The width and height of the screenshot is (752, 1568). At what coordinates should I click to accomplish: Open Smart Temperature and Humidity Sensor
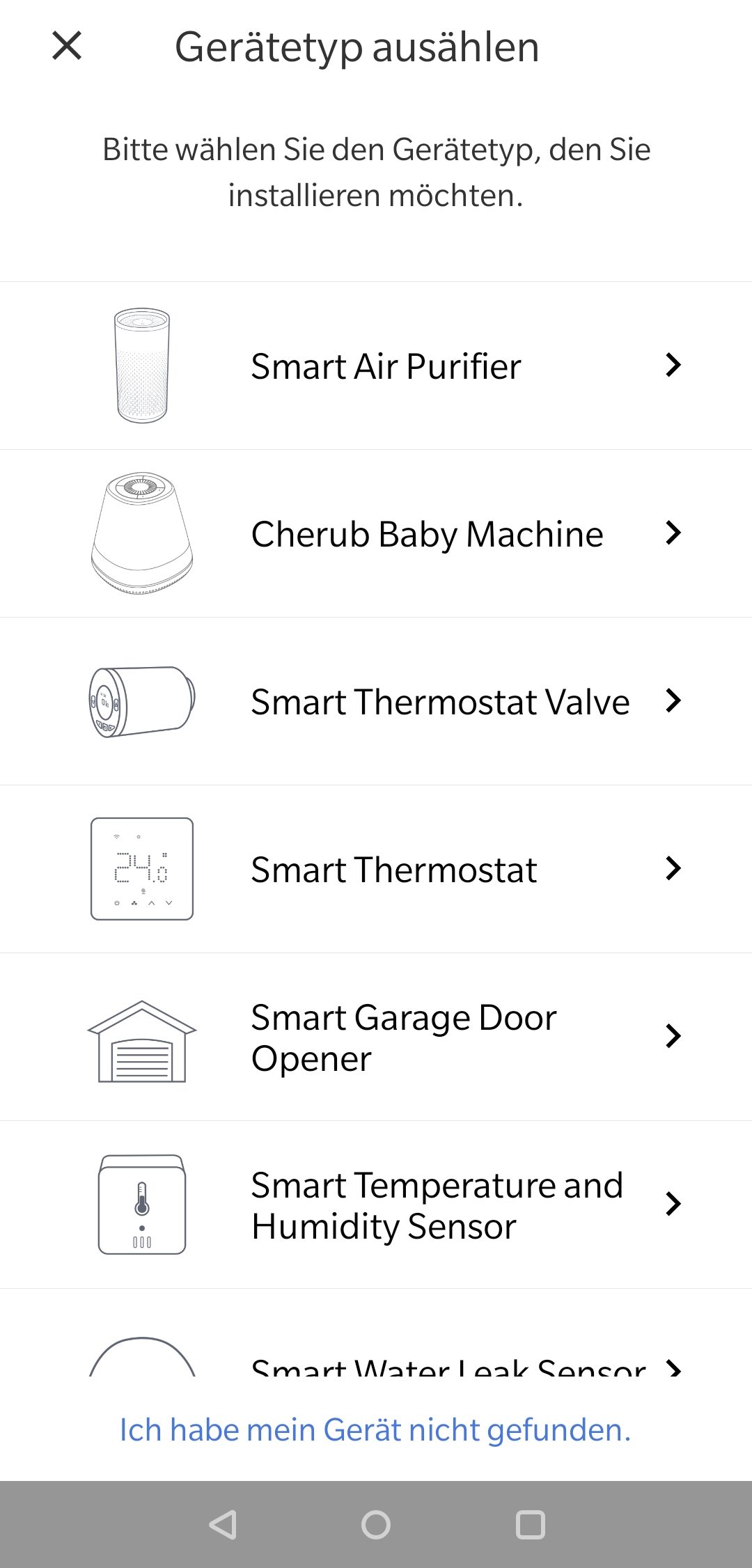[x=436, y=1205]
